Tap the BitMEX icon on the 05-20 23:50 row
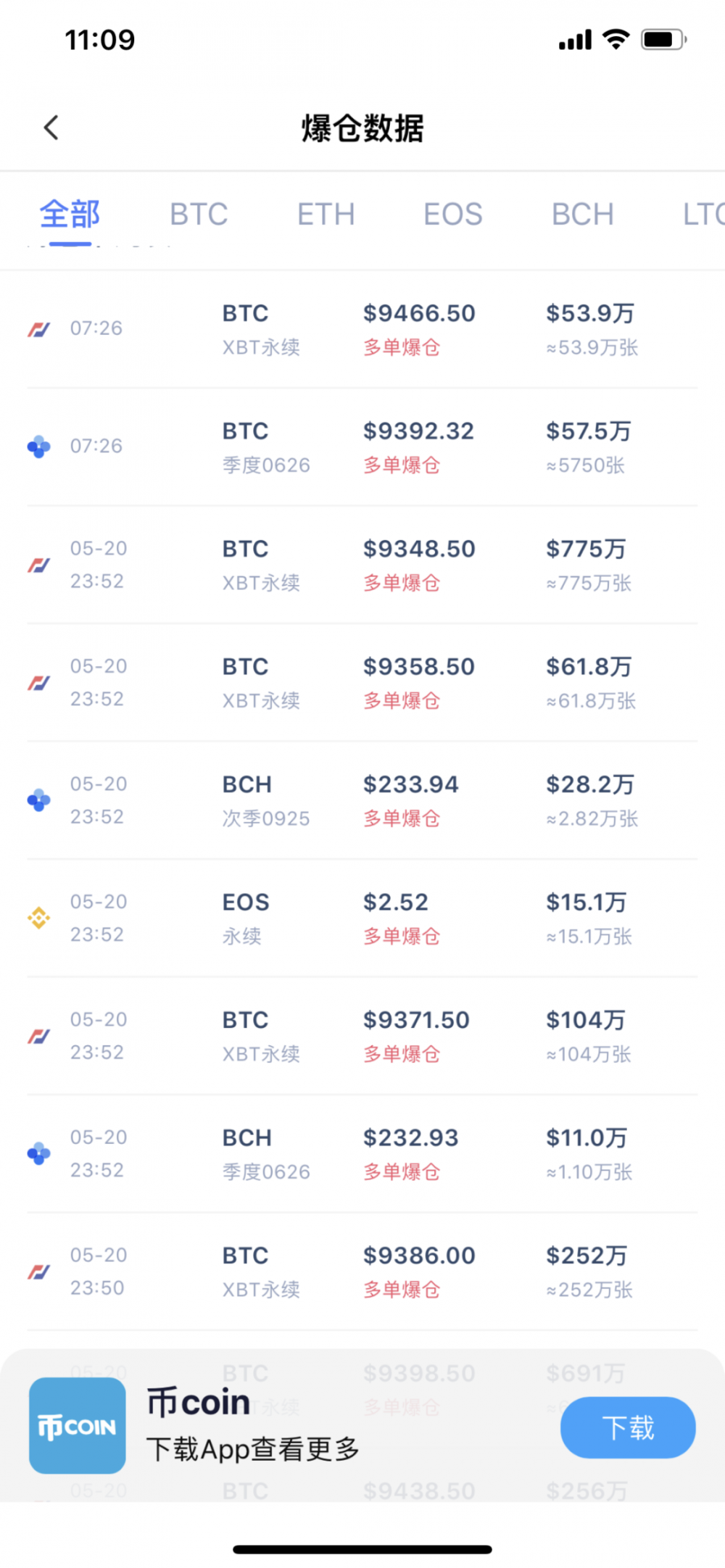This screenshot has height=1568, width=725. click(39, 1271)
